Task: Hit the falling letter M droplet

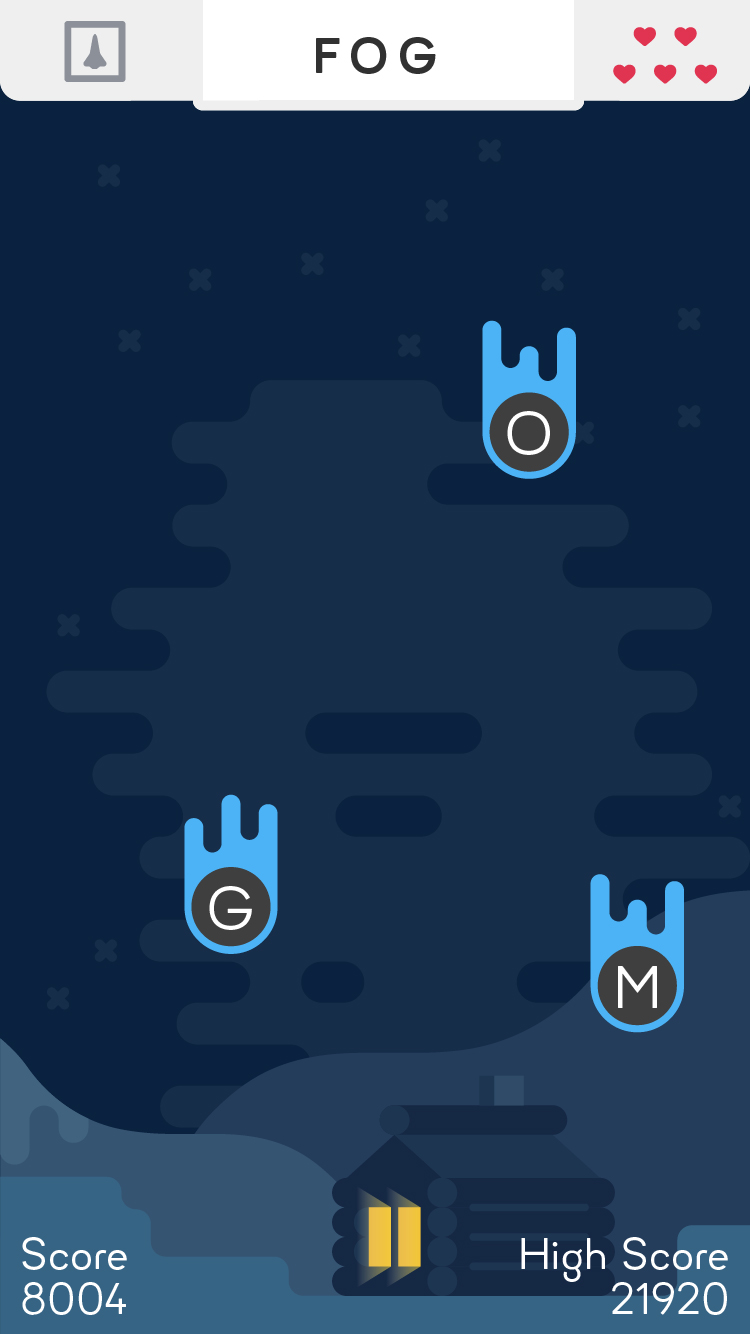Action: (637, 986)
